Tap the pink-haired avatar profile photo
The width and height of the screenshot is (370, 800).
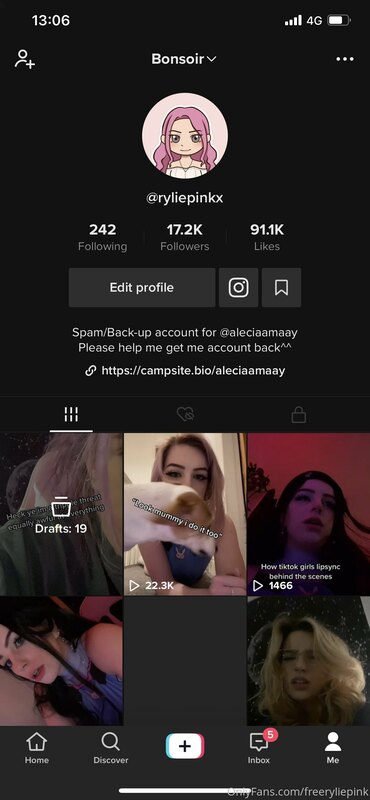pos(185,135)
